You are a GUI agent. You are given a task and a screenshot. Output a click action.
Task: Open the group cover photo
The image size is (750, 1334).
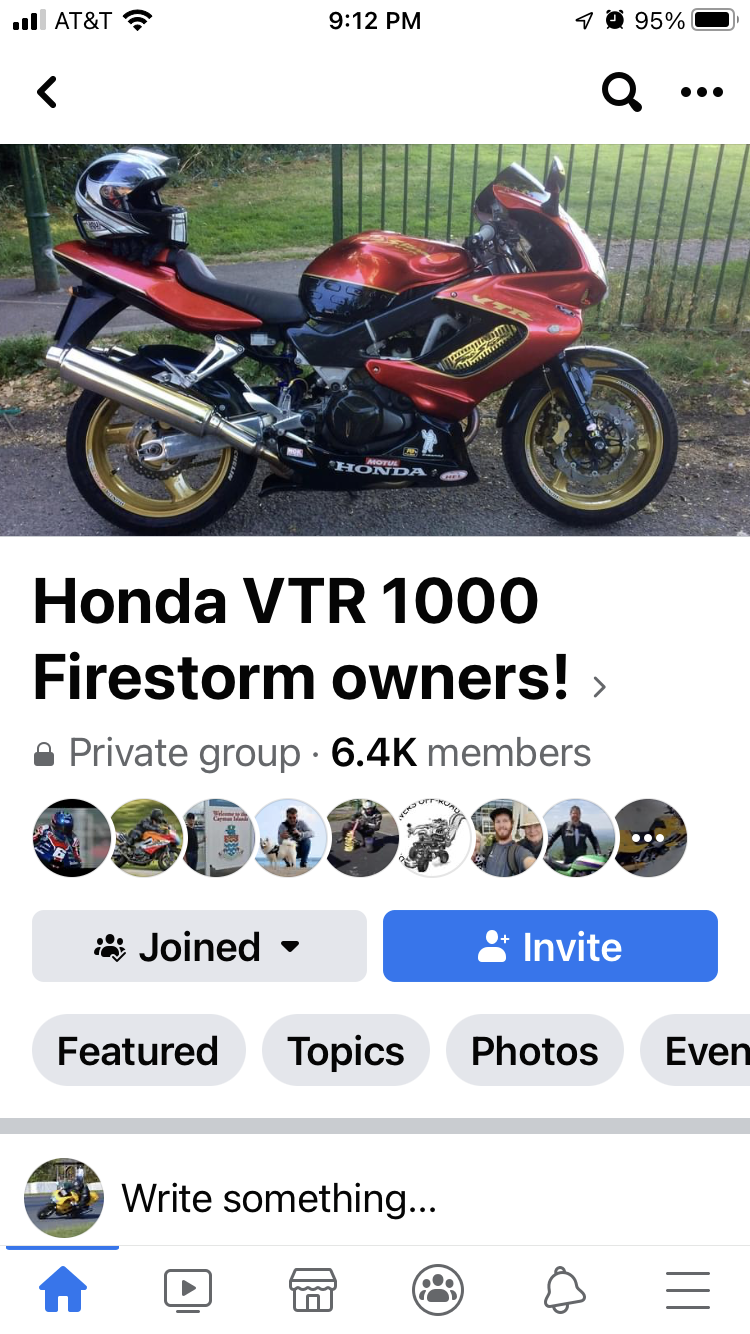(x=375, y=340)
